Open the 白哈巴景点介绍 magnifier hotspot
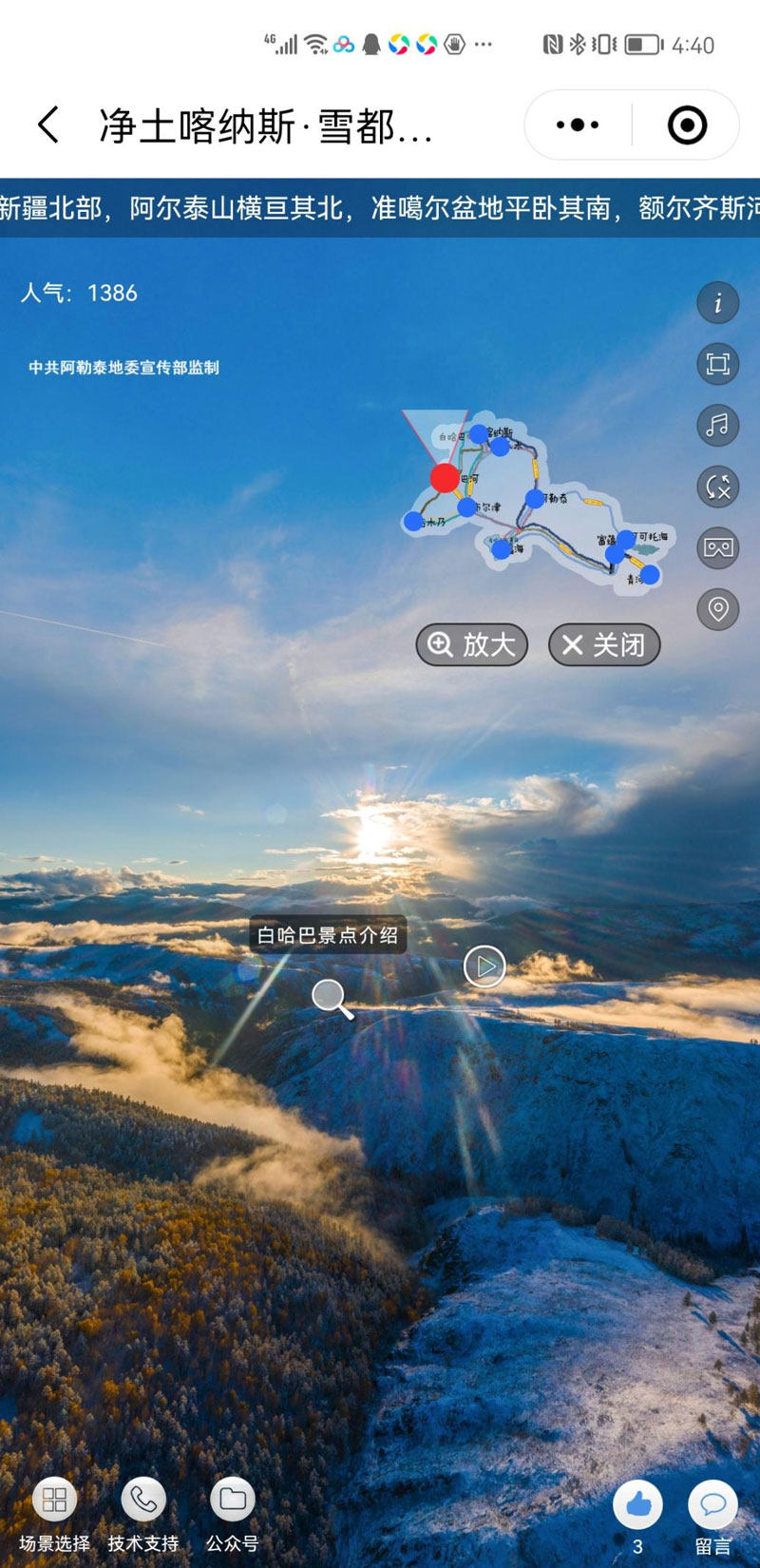This screenshot has height=1568, width=760. pyautogui.click(x=332, y=997)
